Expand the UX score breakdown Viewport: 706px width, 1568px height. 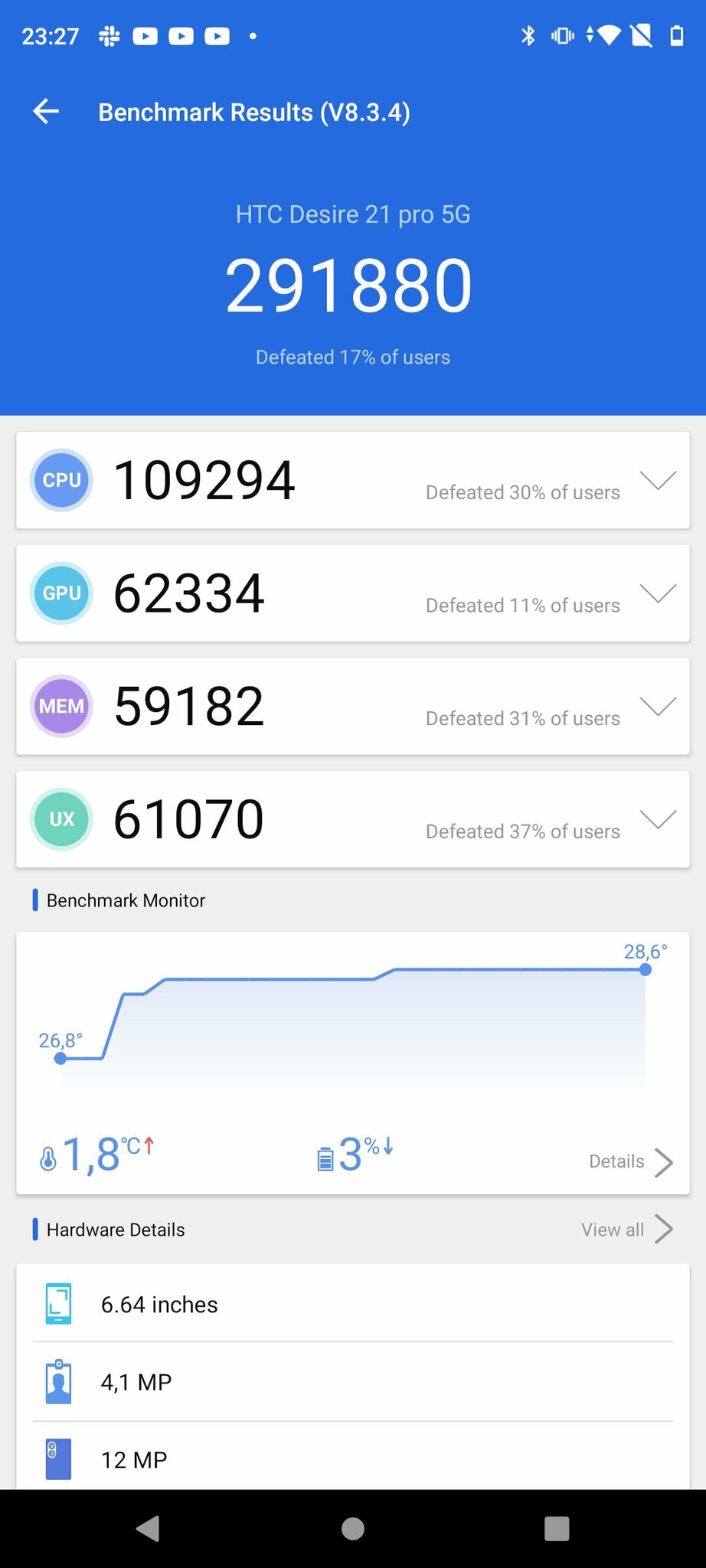658,820
